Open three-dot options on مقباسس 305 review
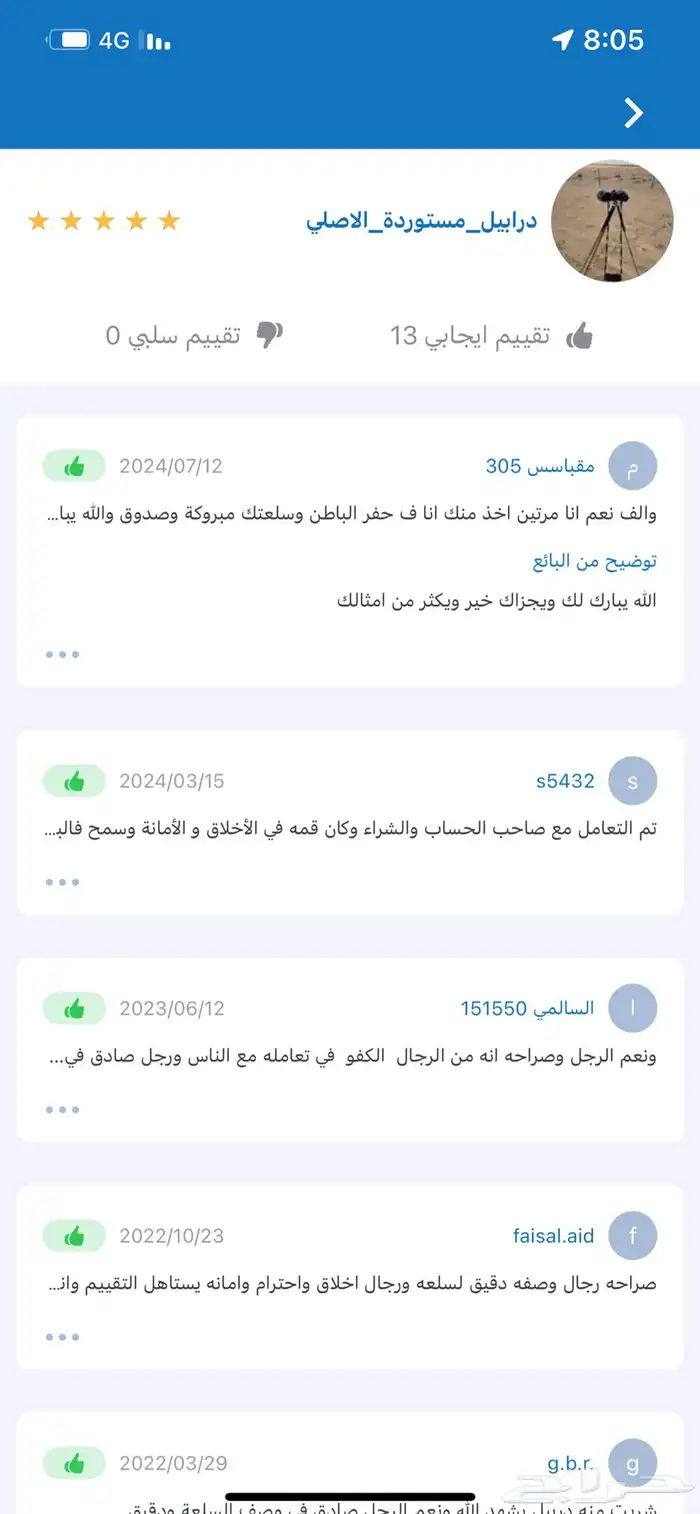This screenshot has width=700, height=1514. (62, 655)
